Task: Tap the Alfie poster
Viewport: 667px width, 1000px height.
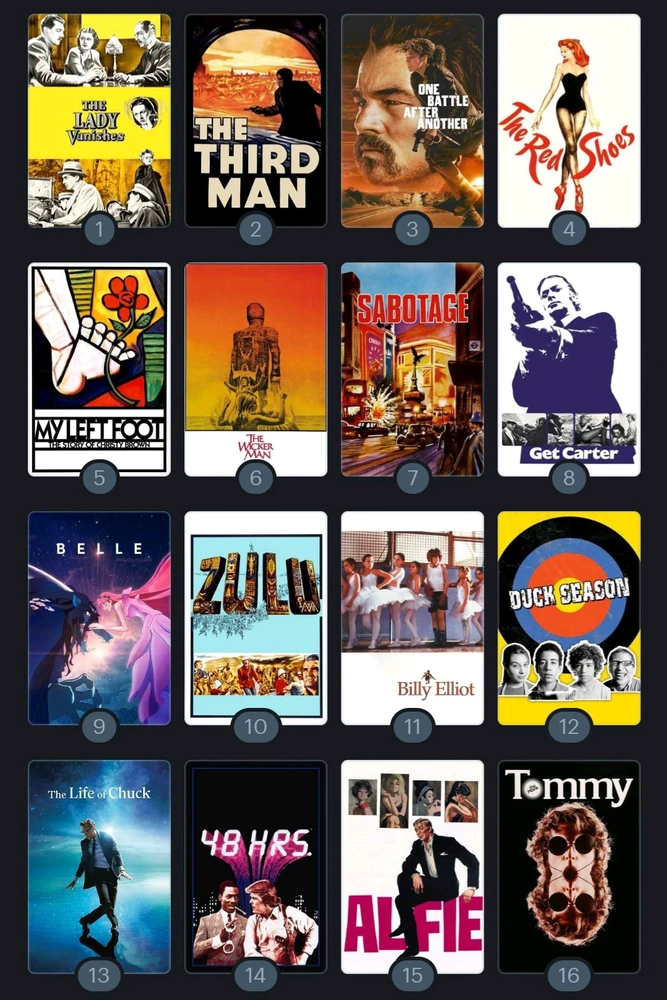Action: click(412, 865)
